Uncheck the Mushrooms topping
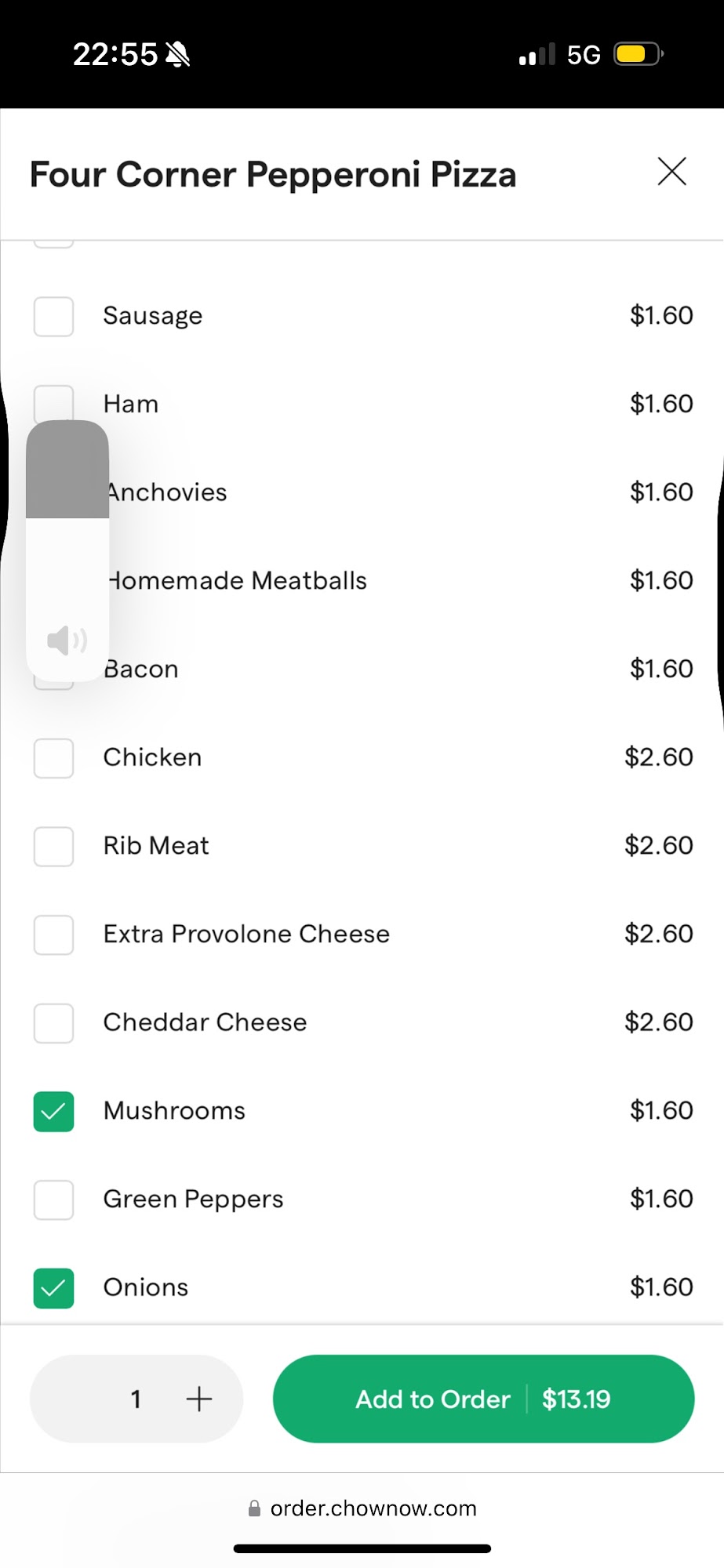 pyautogui.click(x=53, y=1111)
